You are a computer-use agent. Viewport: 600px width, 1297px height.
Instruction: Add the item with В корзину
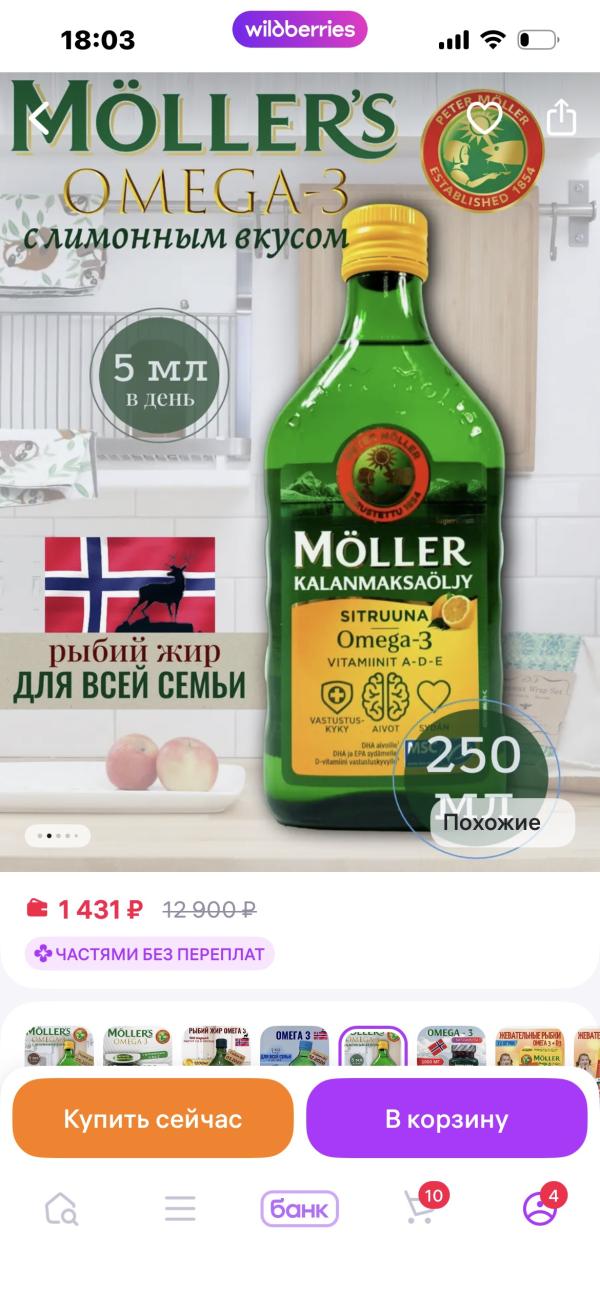(x=446, y=1118)
